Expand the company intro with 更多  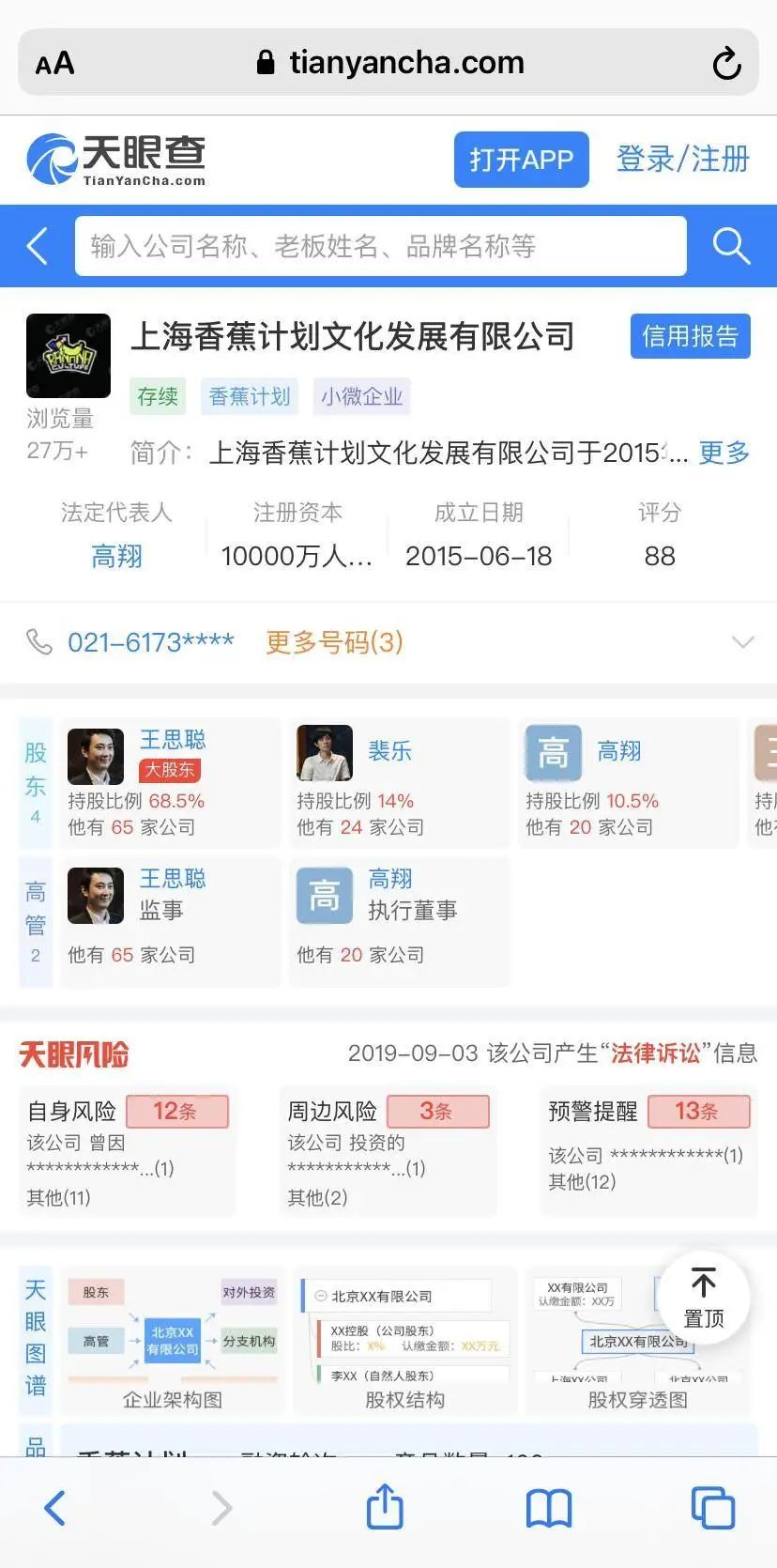(x=724, y=453)
